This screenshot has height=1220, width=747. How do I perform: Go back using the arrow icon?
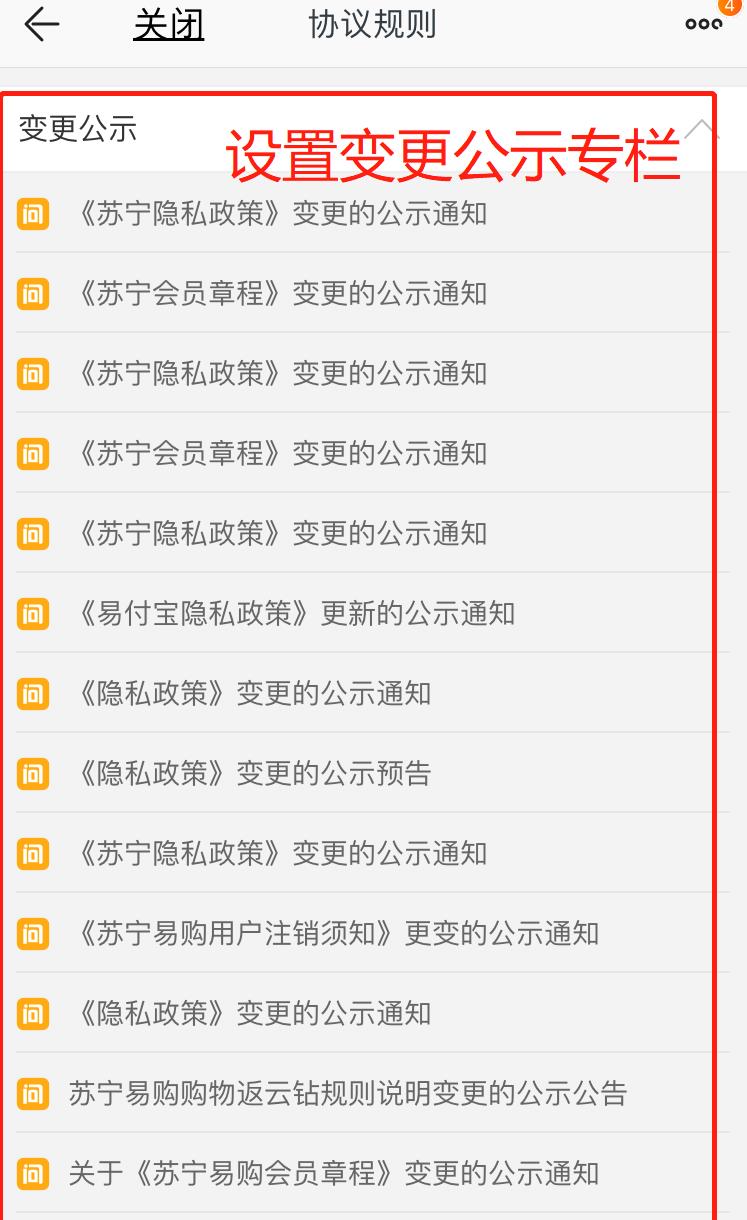(41, 25)
